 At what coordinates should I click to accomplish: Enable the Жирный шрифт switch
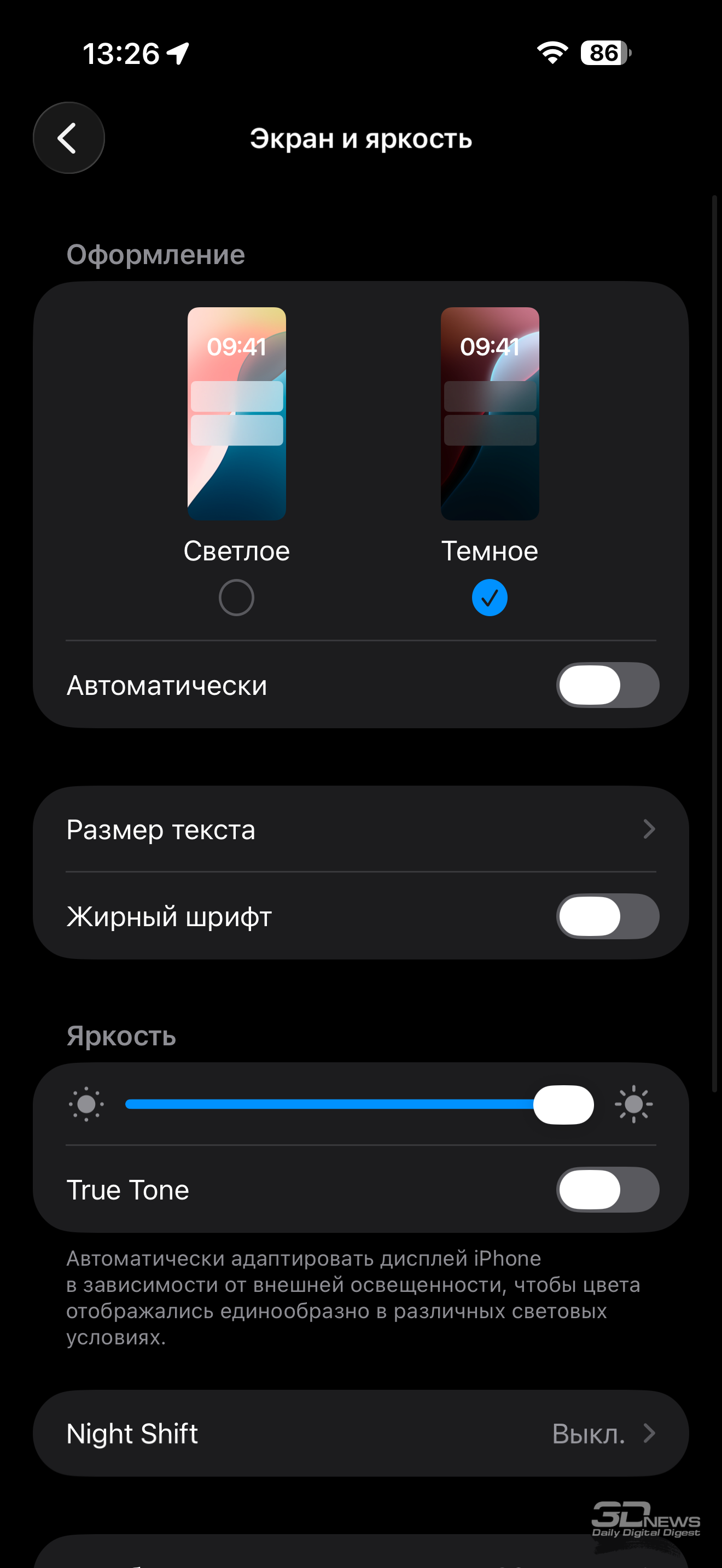tap(607, 916)
